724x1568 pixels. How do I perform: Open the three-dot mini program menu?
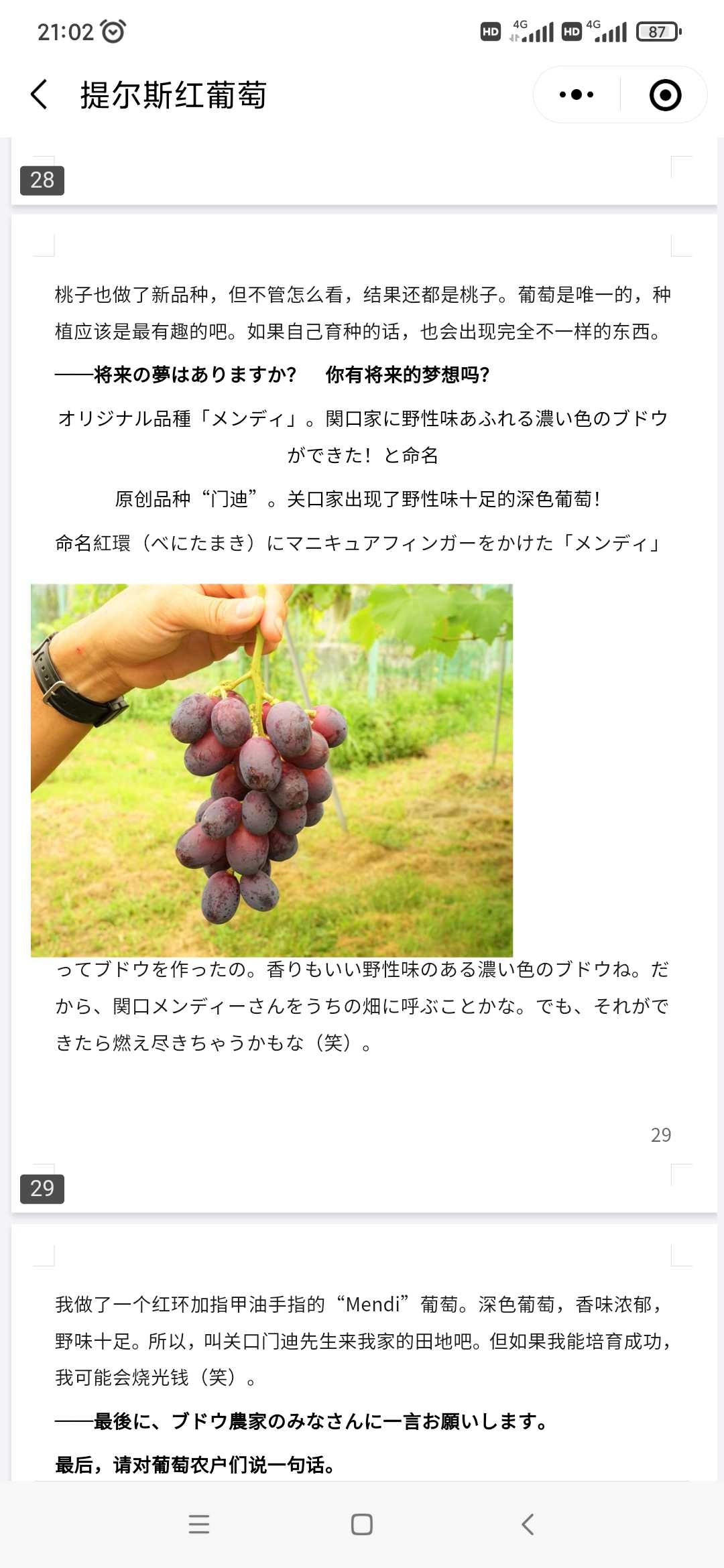pyautogui.click(x=577, y=94)
